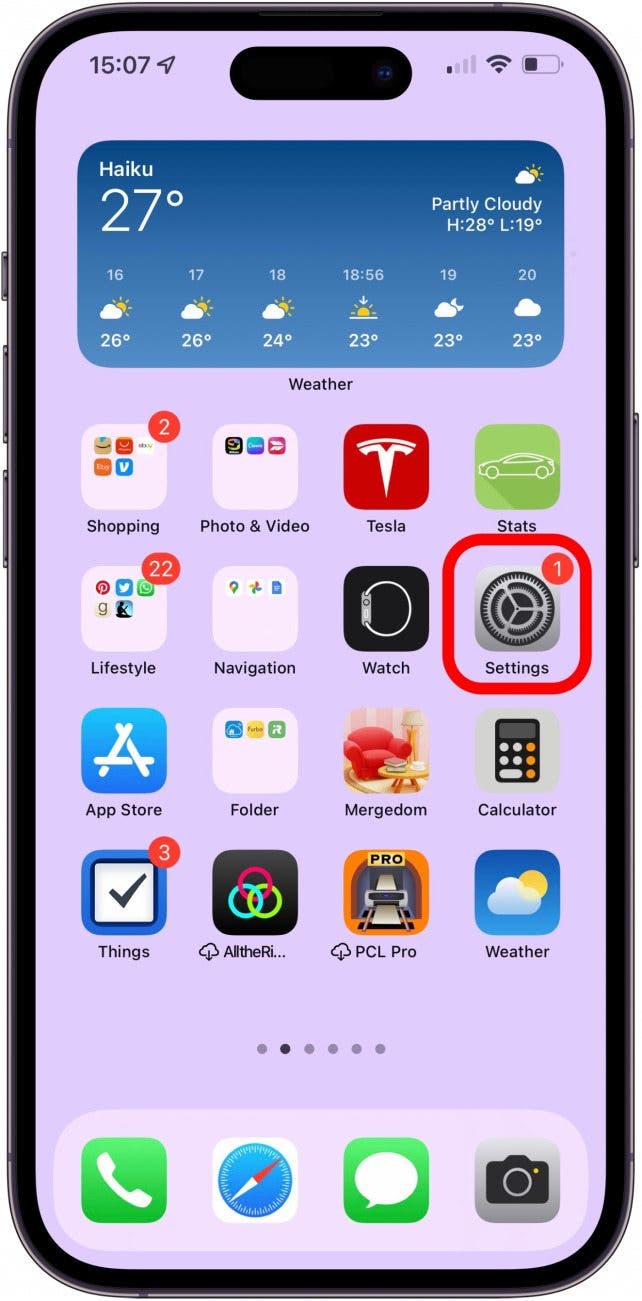Open the Shopping folder
The height and width of the screenshot is (1301, 642).
click(x=124, y=467)
